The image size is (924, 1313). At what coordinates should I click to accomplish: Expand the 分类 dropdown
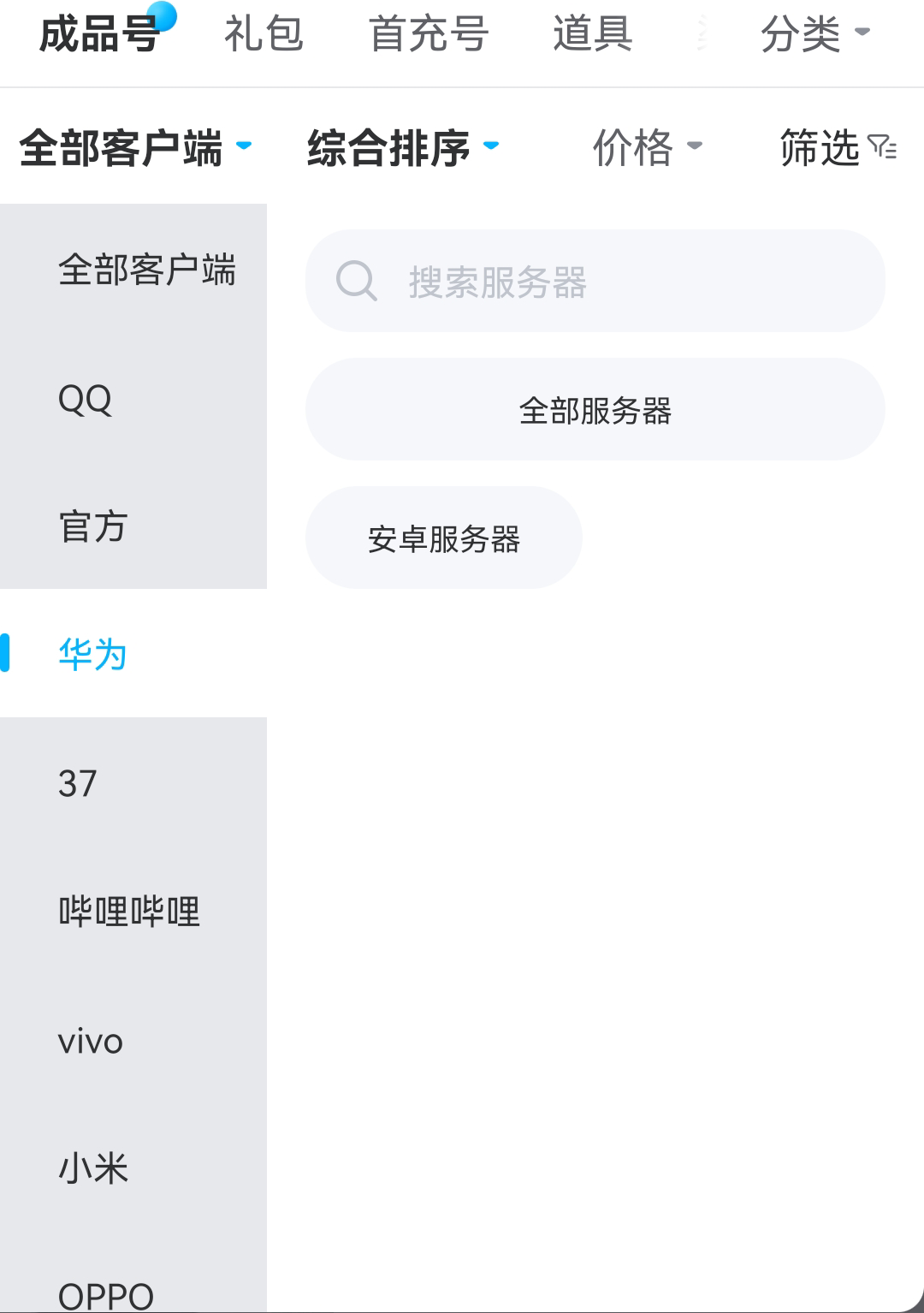(x=814, y=34)
